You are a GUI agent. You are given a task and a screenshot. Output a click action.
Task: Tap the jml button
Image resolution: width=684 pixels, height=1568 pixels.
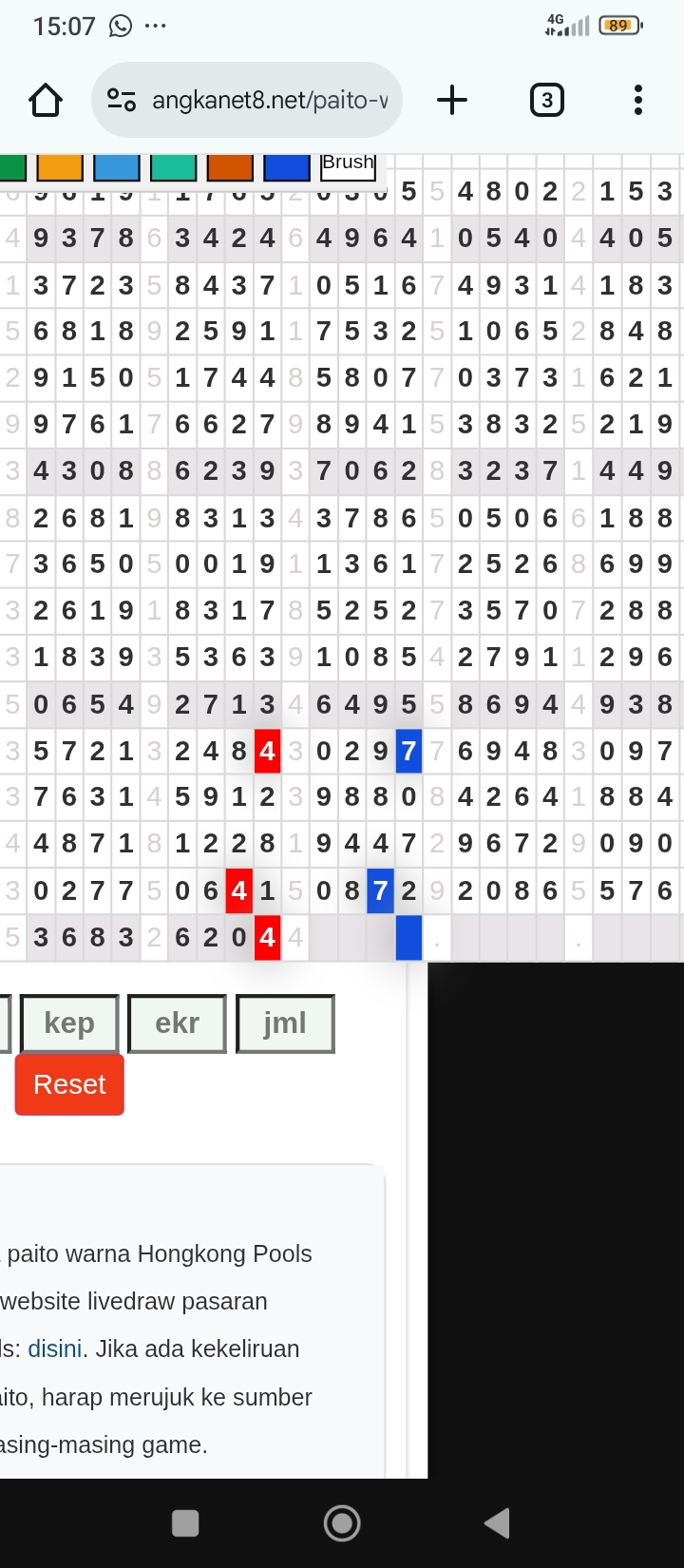pos(285,1023)
